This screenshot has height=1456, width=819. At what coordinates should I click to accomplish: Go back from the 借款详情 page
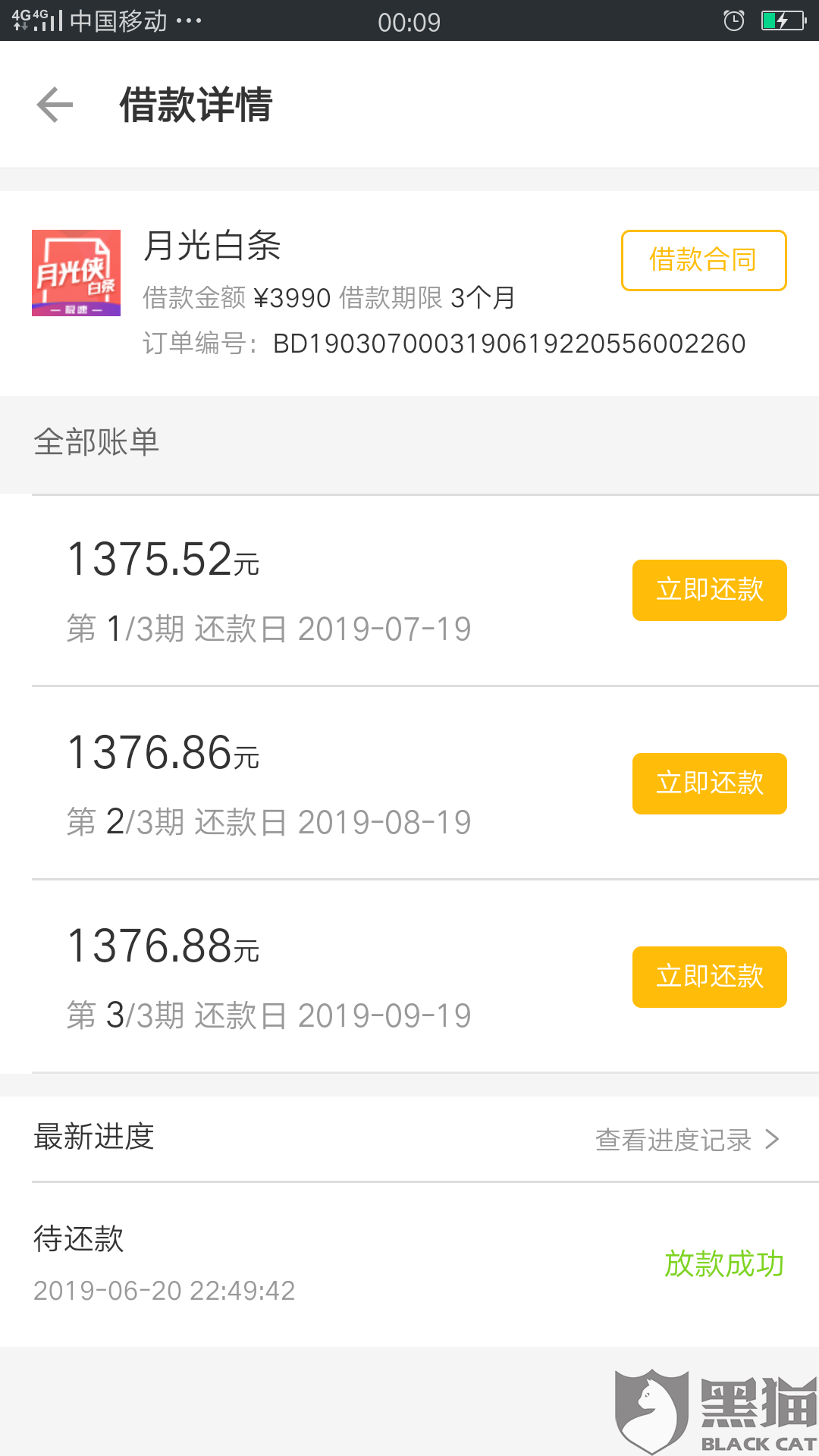[x=55, y=105]
